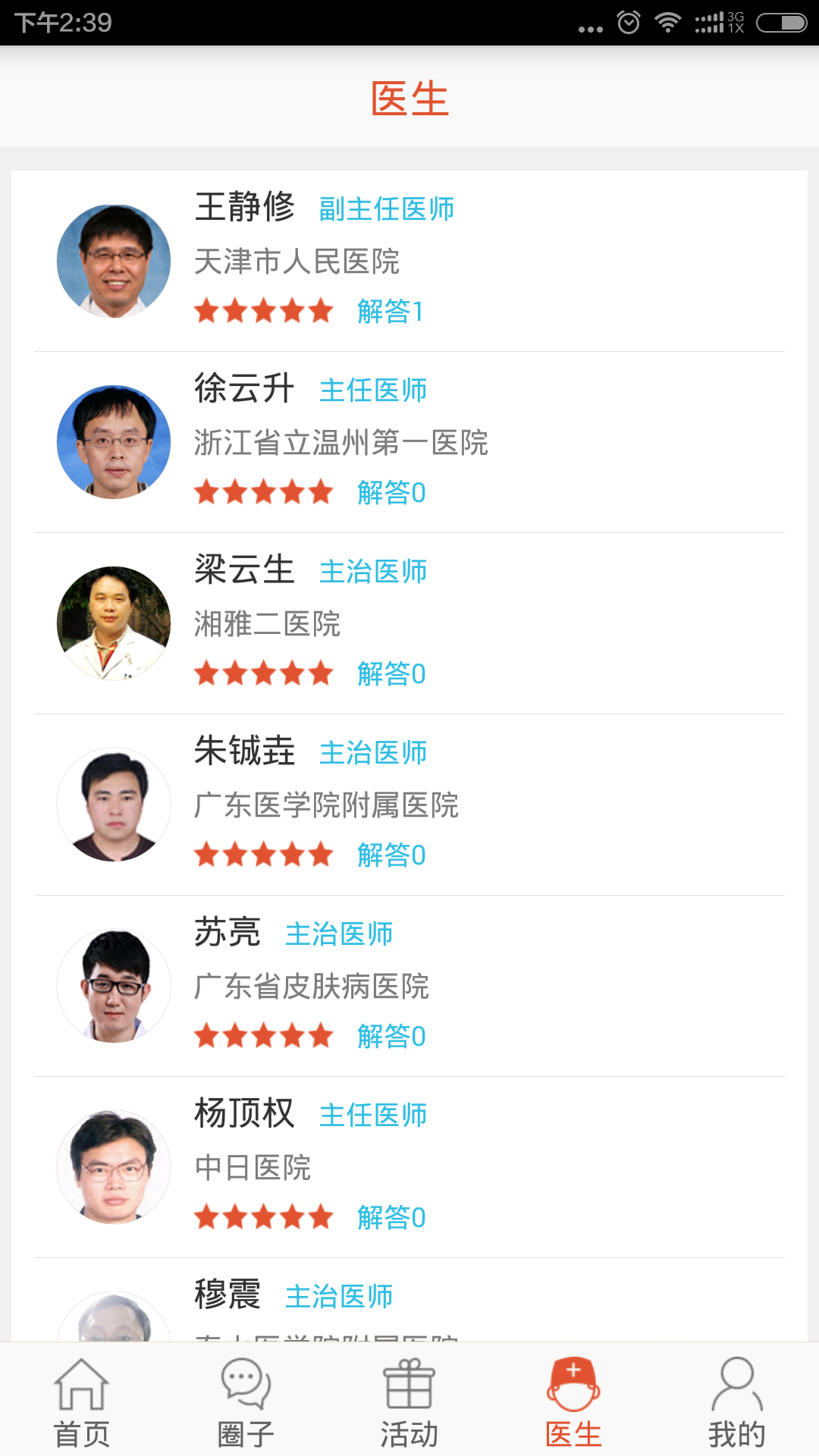View doctor 梁云生 from 湘雅二医院
Viewport: 819px width, 1456px height.
click(409, 623)
